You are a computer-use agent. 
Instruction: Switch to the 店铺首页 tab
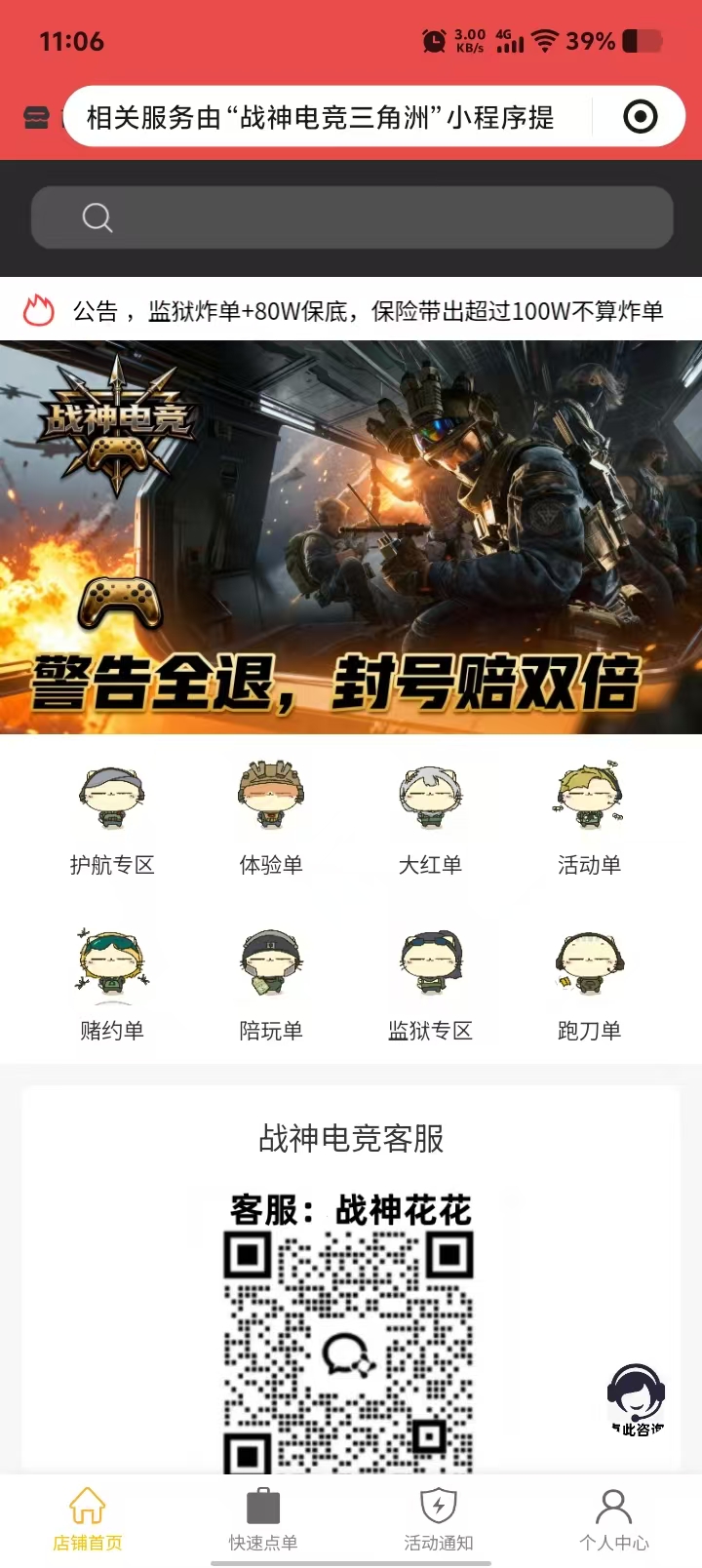(88, 1518)
